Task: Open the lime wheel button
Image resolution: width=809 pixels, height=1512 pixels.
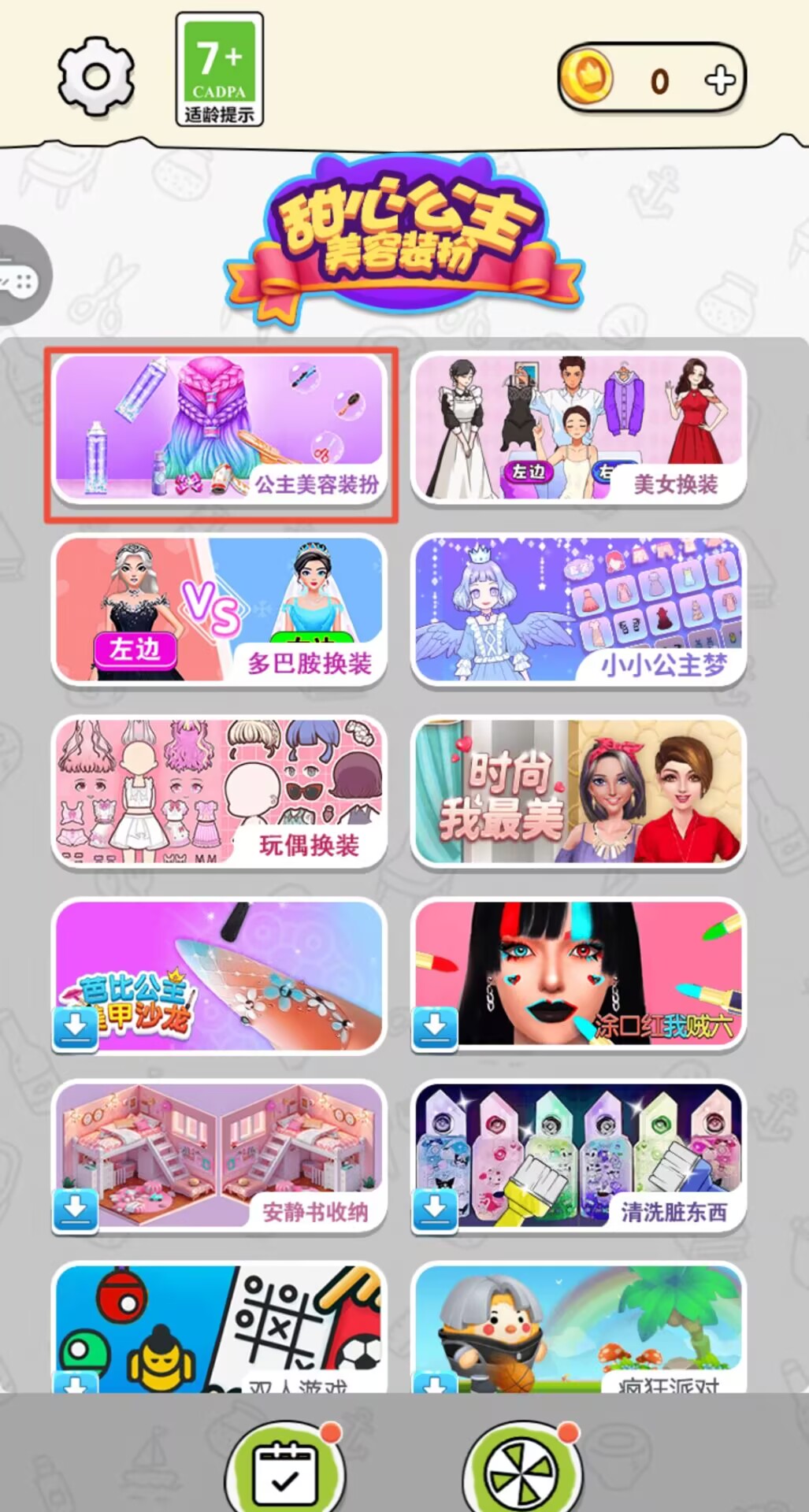Action: pyautogui.click(x=521, y=1469)
